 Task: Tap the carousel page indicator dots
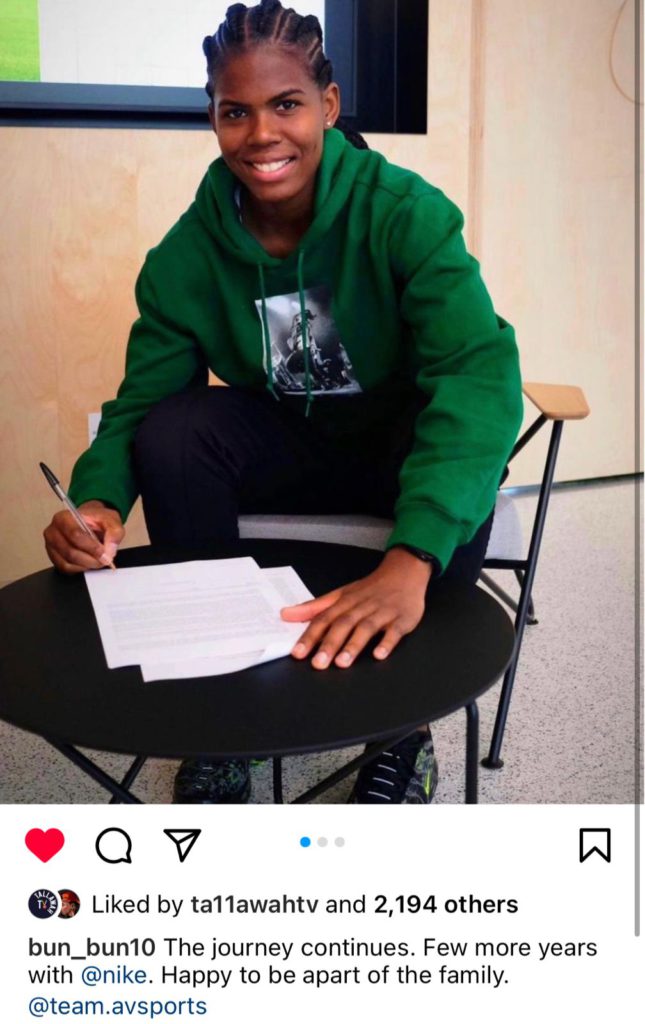(322, 842)
